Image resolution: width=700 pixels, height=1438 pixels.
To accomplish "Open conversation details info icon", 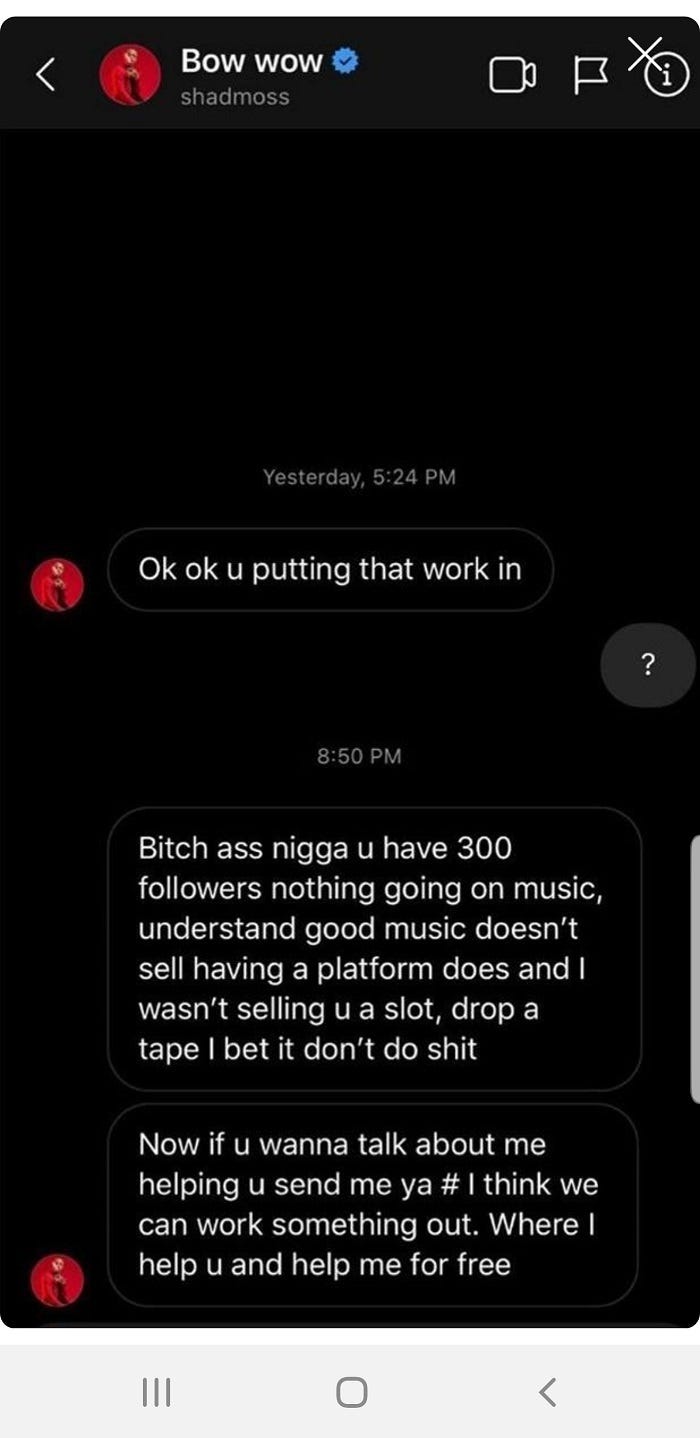I will pos(667,76).
